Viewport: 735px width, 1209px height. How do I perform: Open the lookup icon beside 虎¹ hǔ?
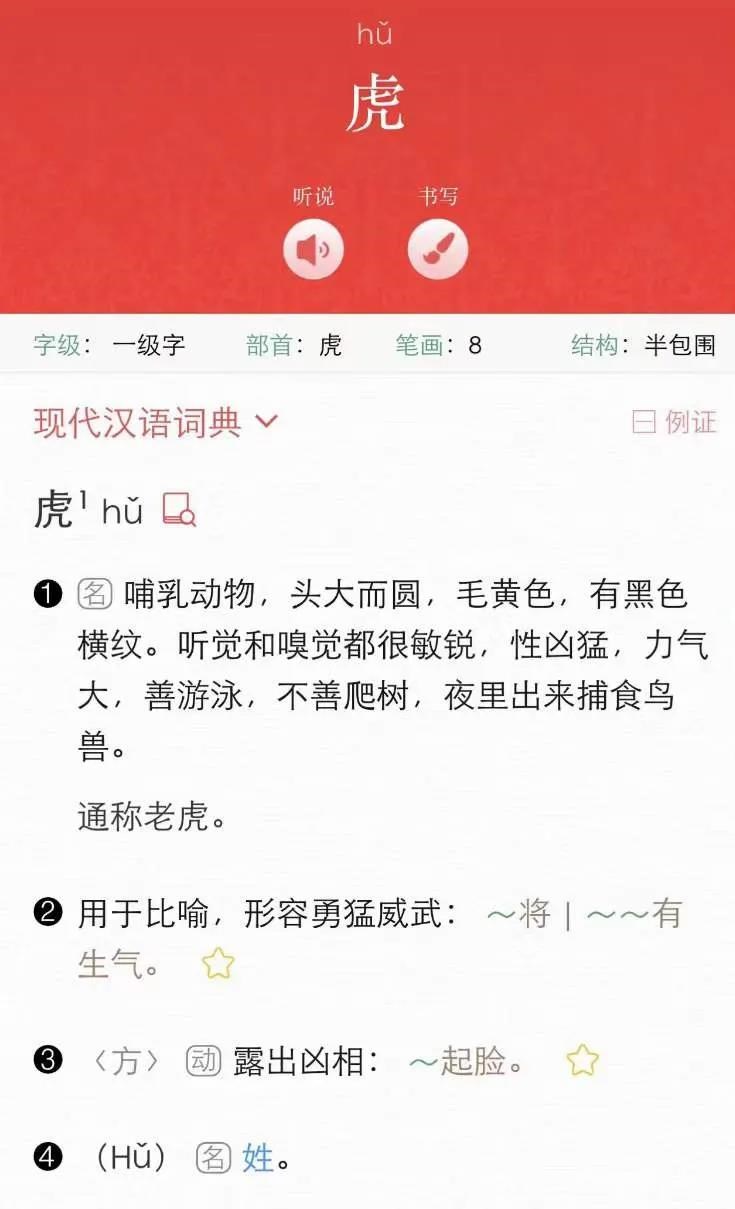click(179, 510)
